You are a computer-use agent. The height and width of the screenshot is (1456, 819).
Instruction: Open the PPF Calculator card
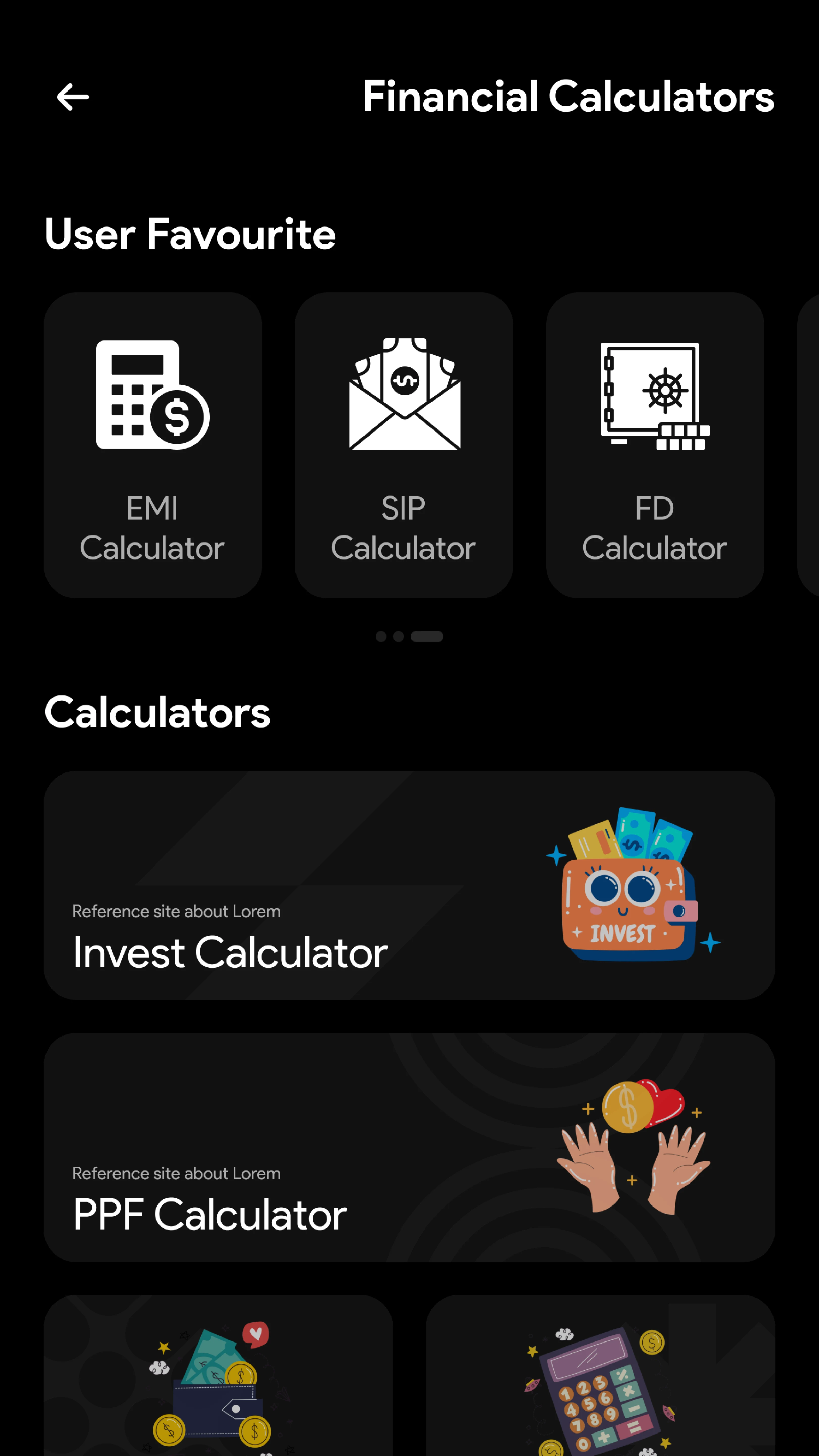point(409,1147)
